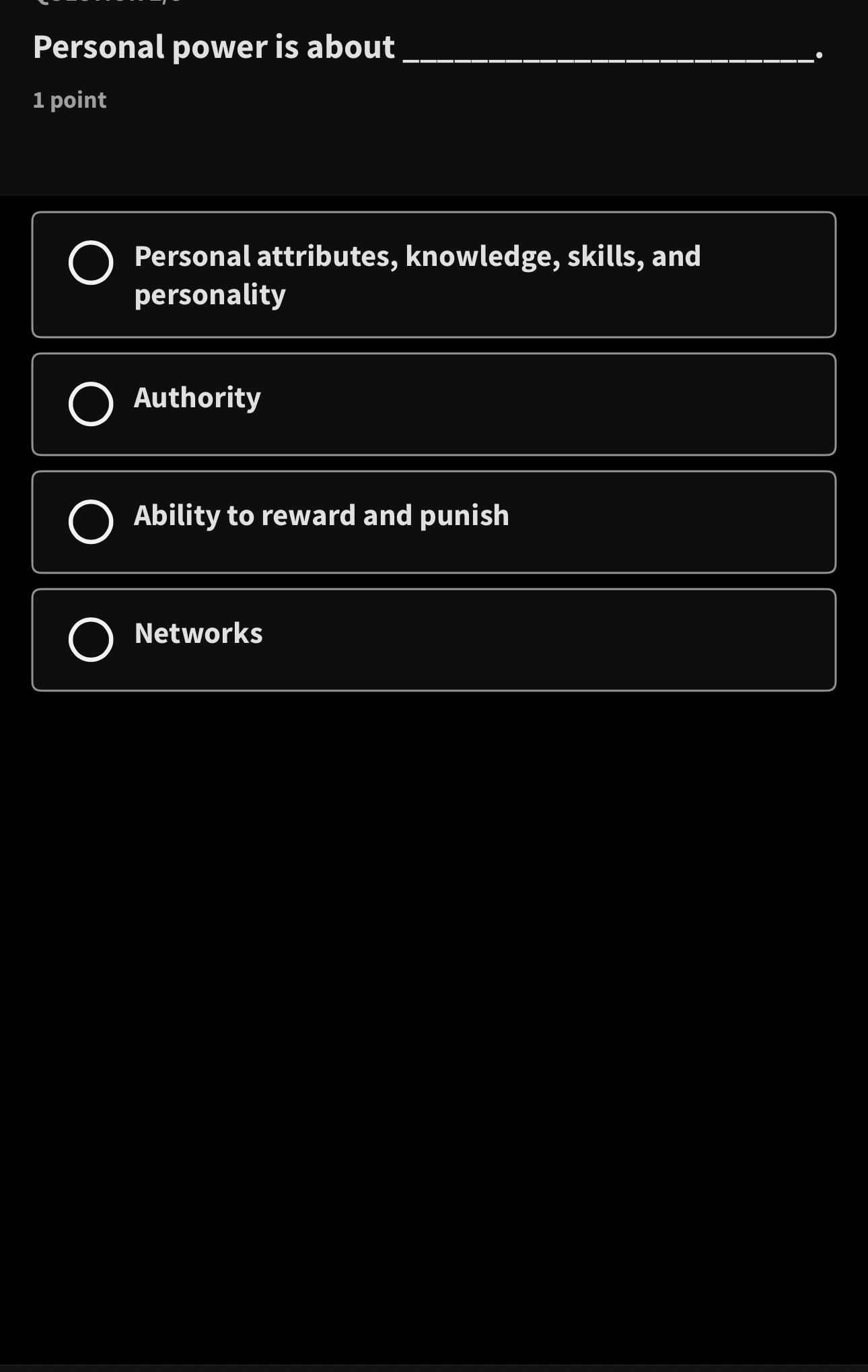Mark Networks as your answer
868x1372 pixels.
(x=91, y=640)
